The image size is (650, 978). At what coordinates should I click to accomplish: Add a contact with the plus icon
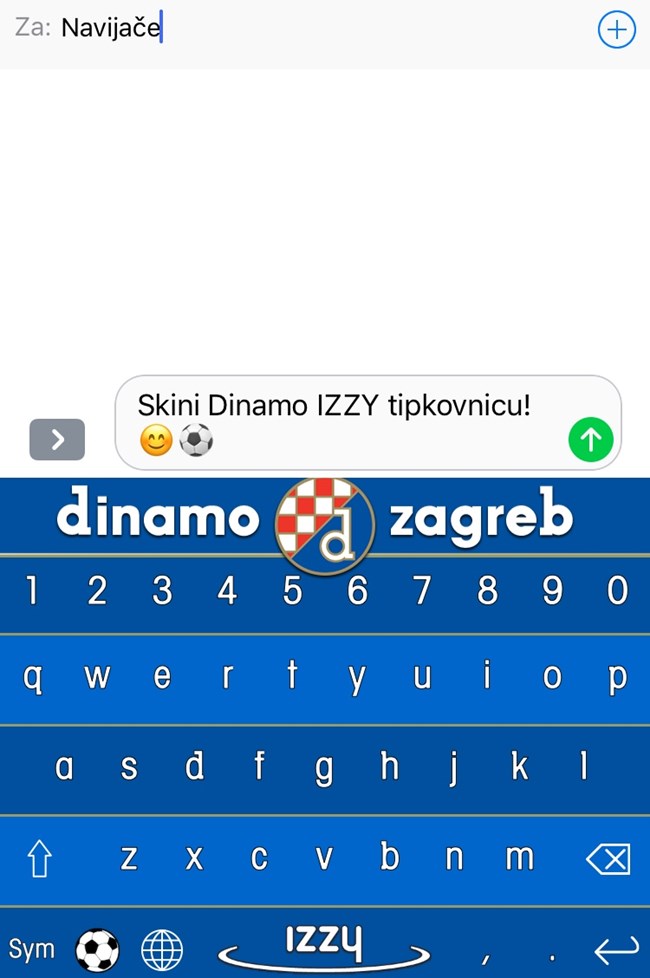[x=616, y=30]
